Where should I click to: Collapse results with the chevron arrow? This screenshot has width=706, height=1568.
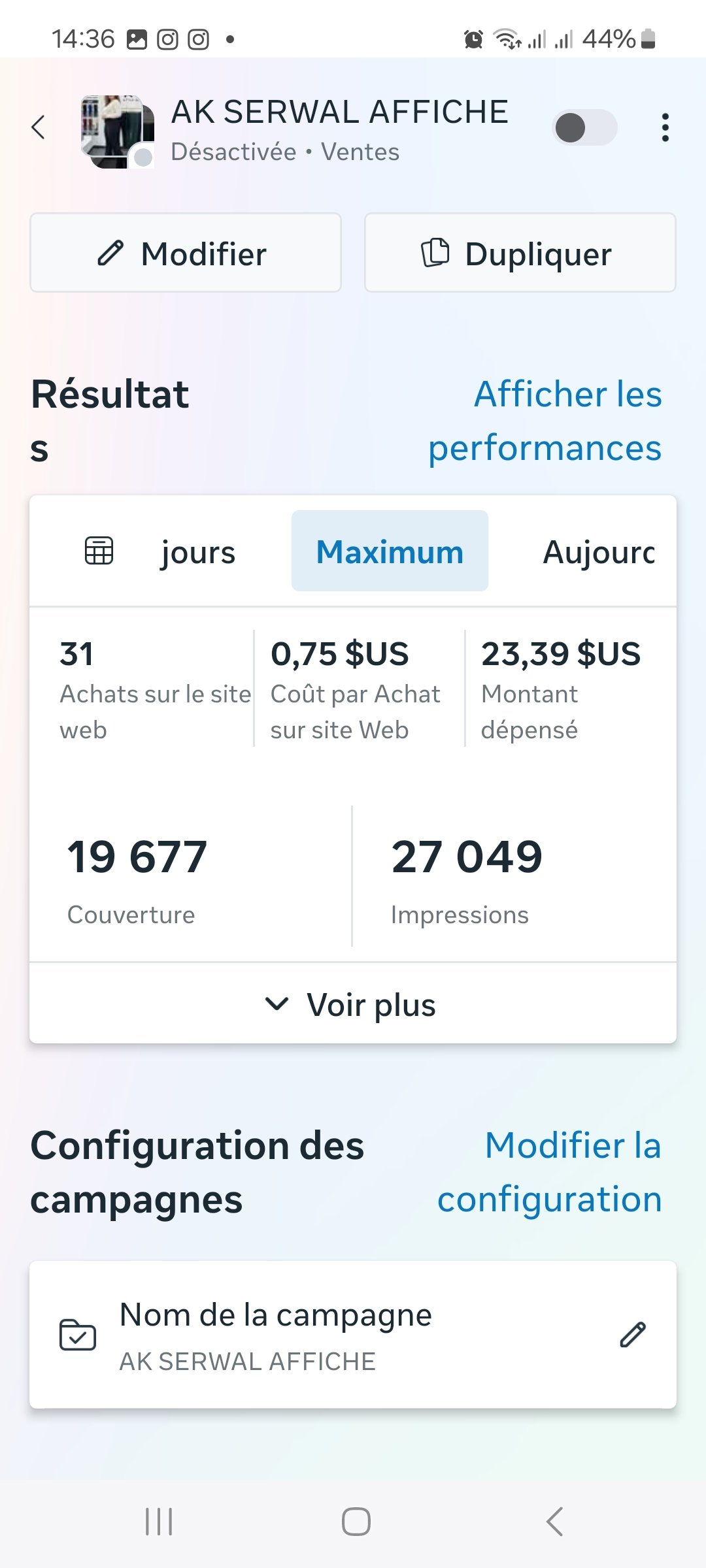pos(277,1004)
